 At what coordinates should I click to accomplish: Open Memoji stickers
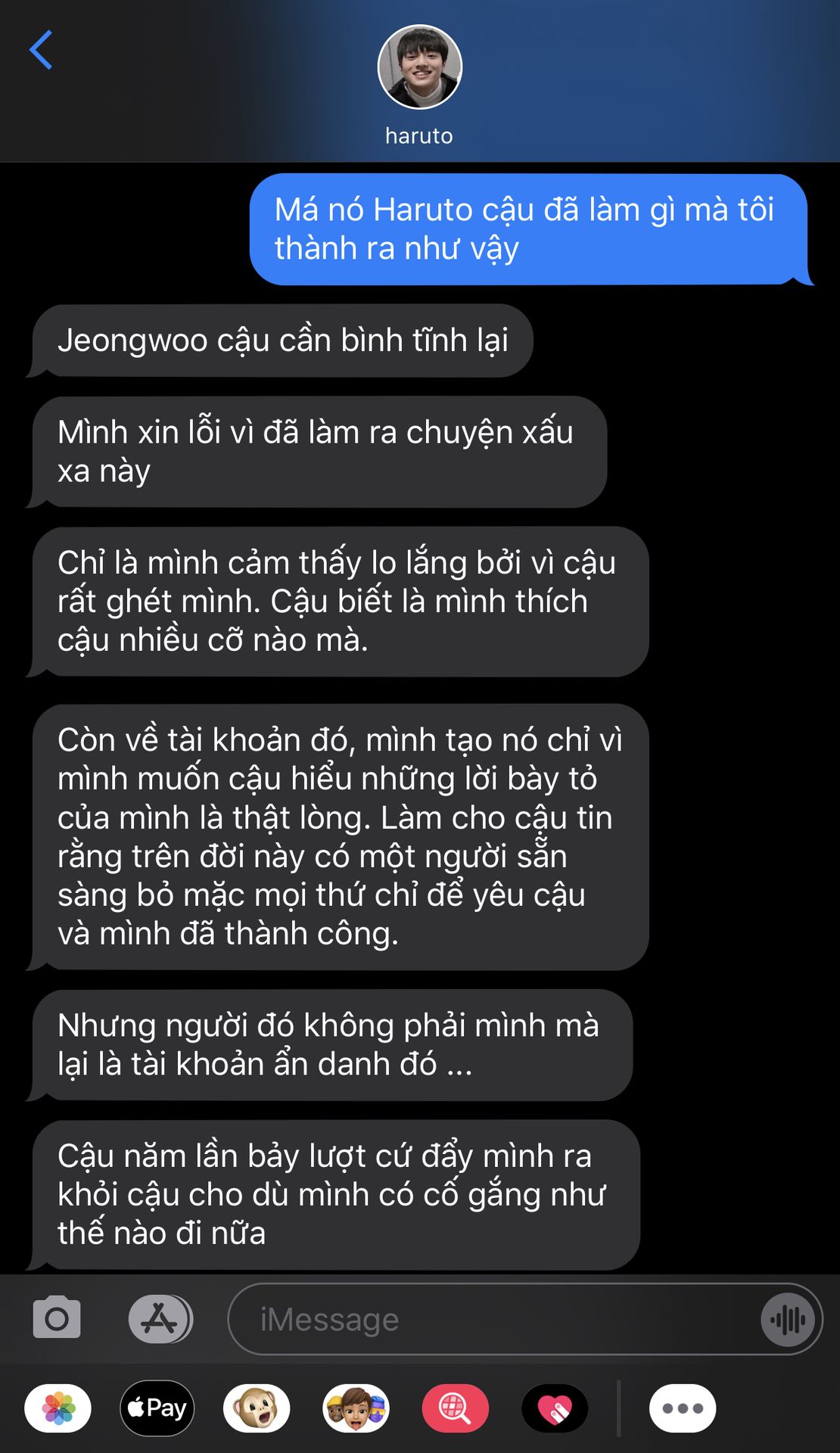point(356,1408)
